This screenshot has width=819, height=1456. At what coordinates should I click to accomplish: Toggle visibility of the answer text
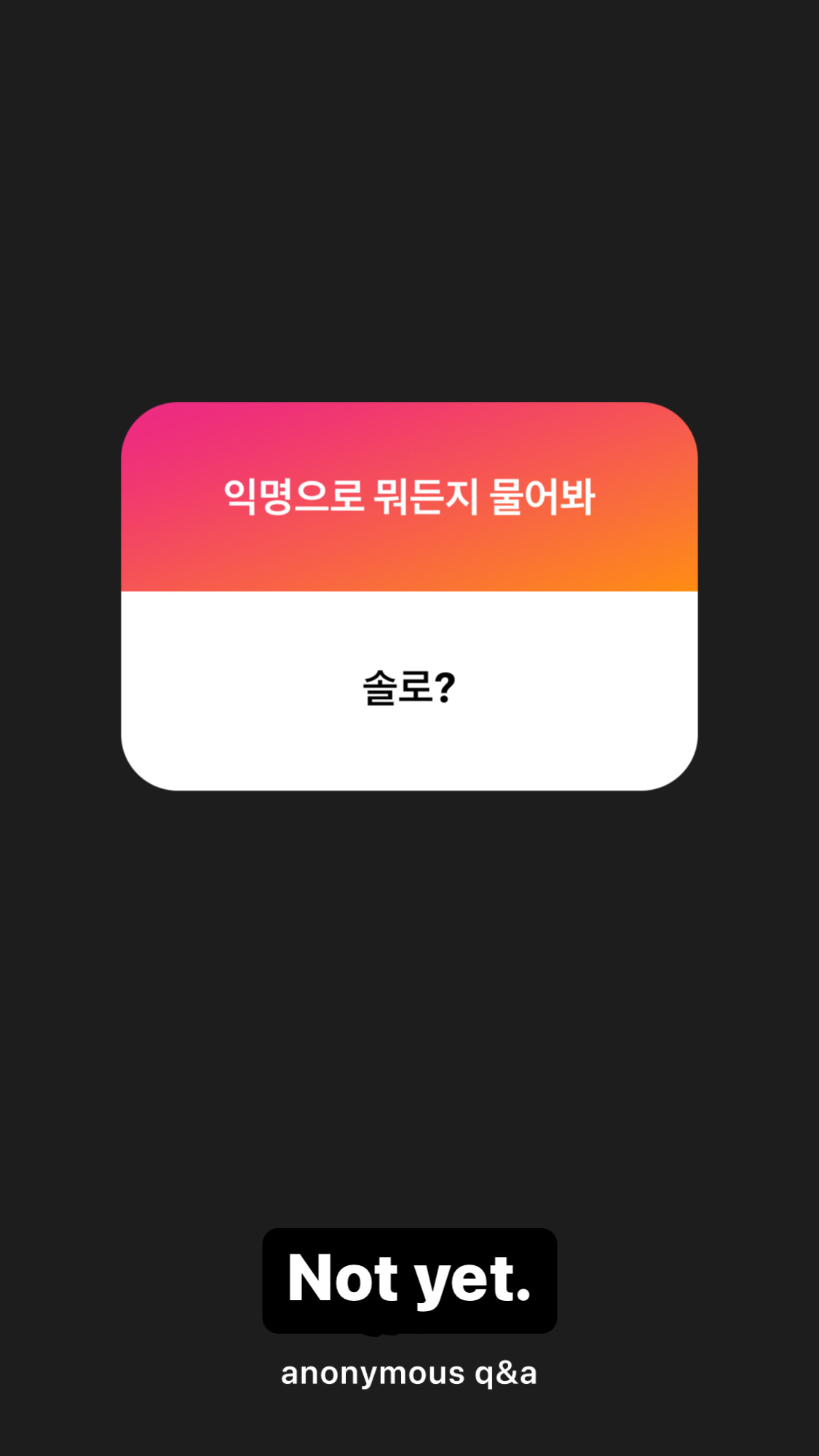tap(409, 684)
